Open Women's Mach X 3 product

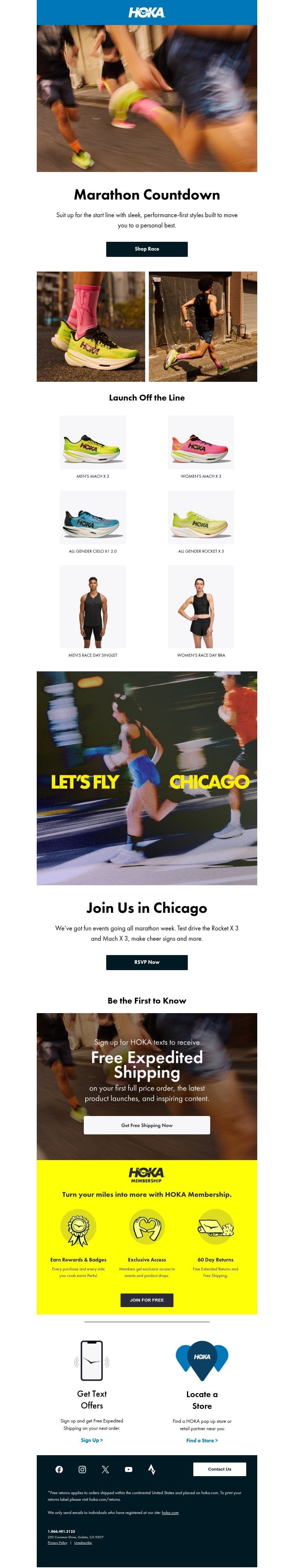pyautogui.click(x=201, y=442)
